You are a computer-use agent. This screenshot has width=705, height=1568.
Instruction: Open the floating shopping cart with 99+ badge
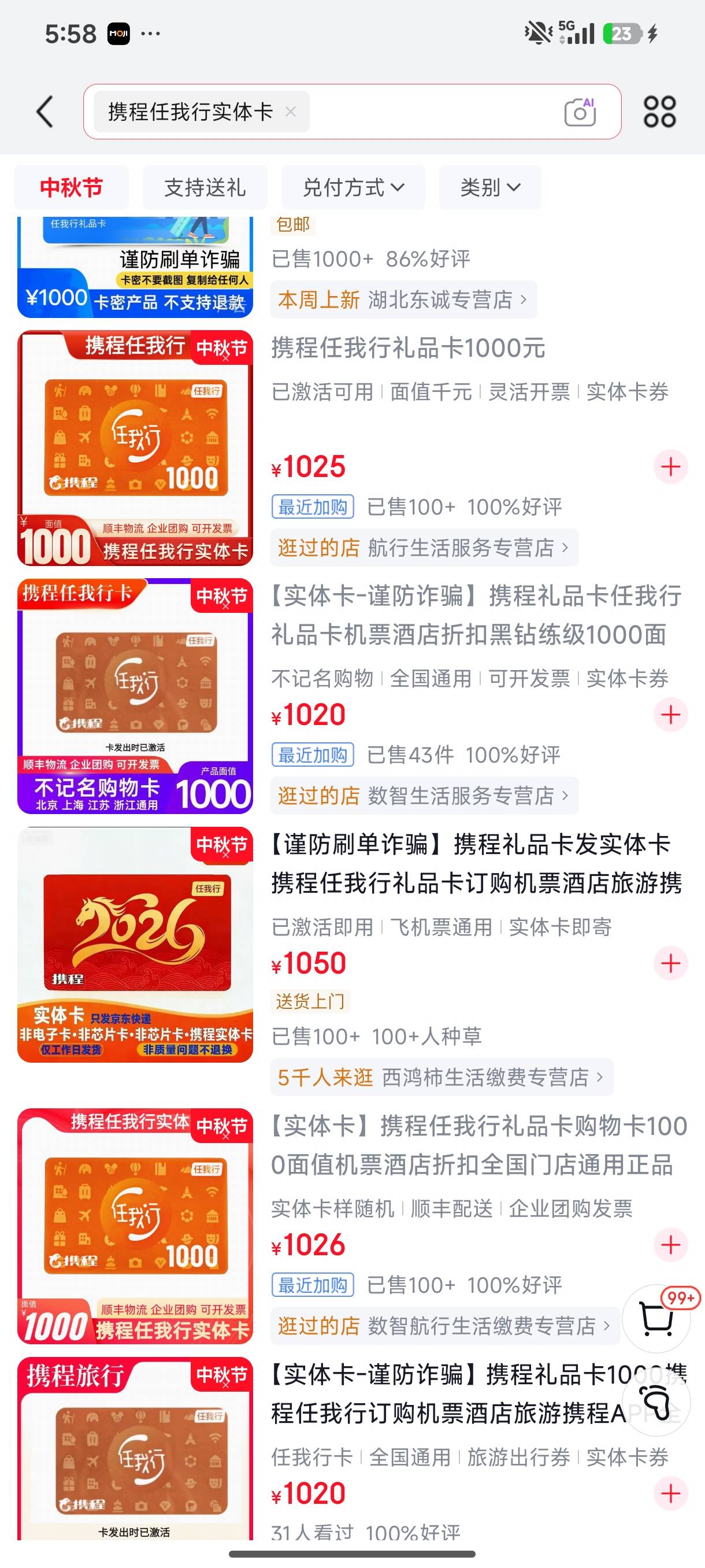[657, 1318]
